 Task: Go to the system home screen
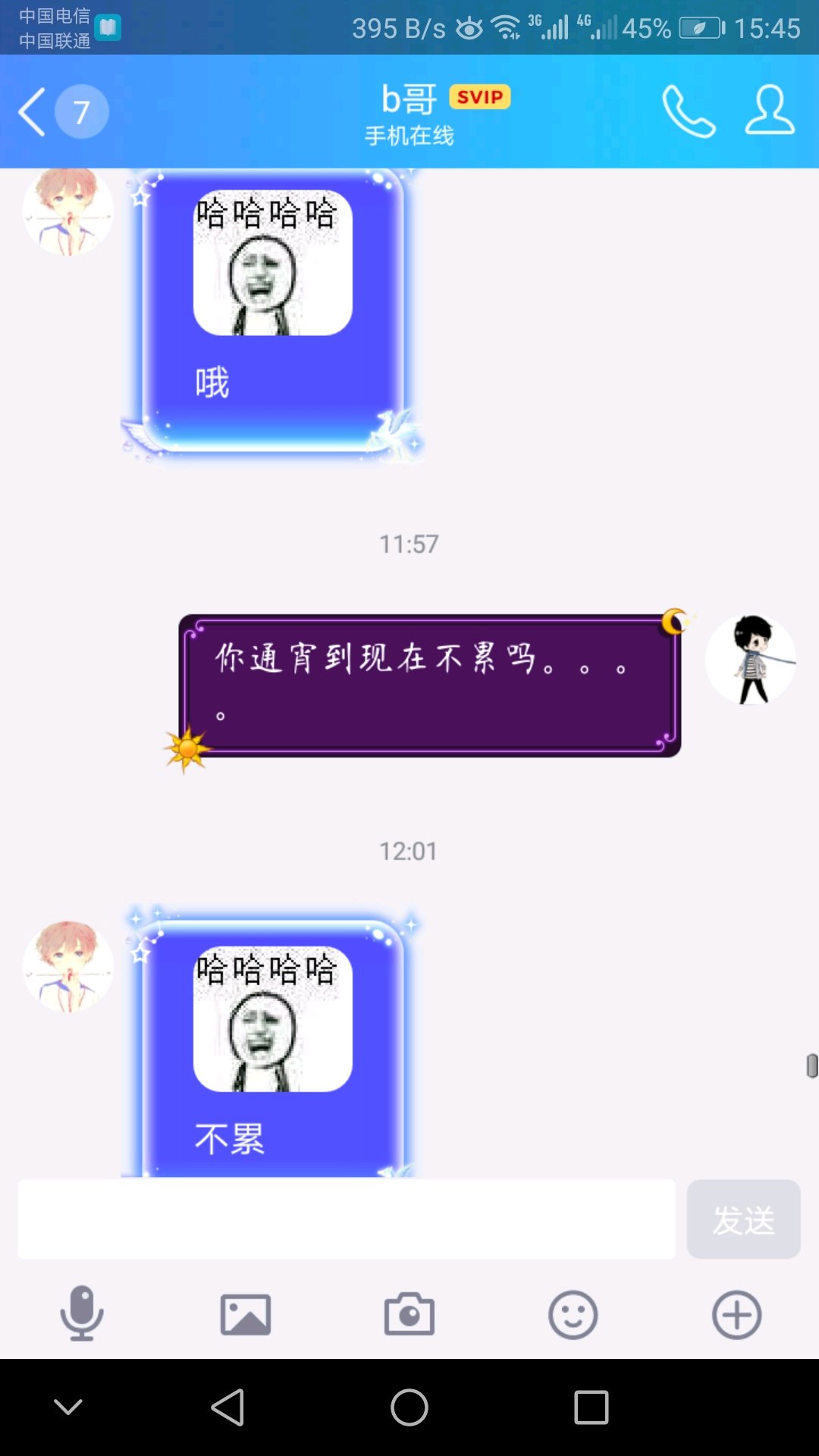point(409,1407)
